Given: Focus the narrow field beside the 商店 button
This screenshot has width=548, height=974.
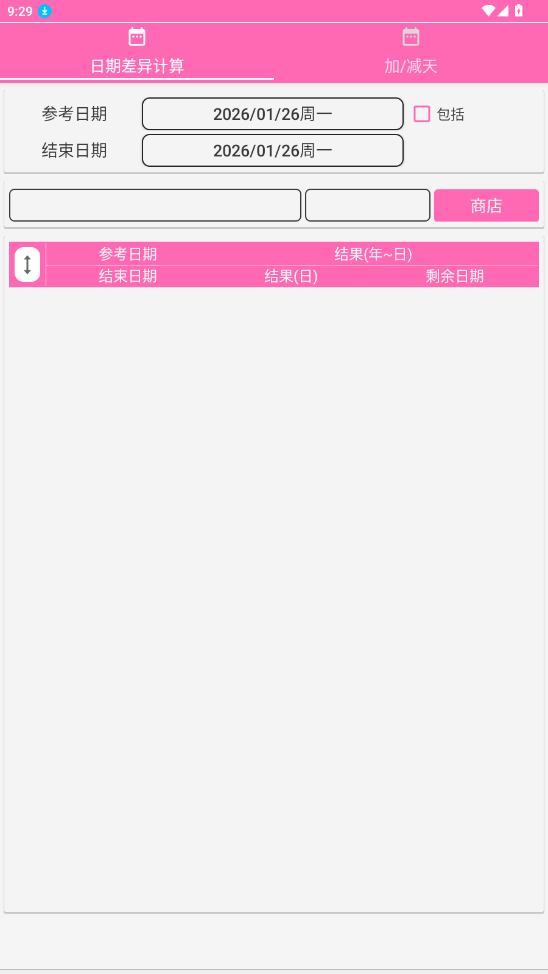Looking at the screenshot, I should pyautogui.click(x=368, y=205).
